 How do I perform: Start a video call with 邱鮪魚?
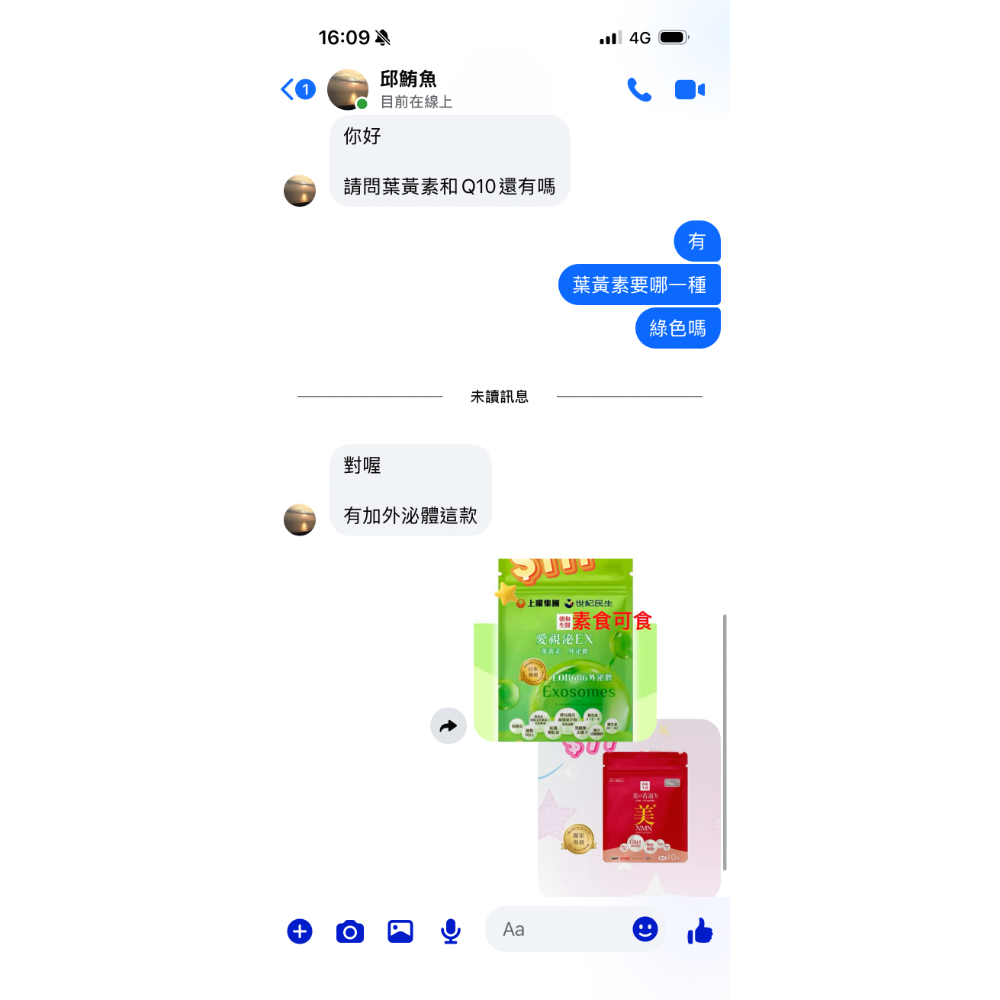coord(690,90)
